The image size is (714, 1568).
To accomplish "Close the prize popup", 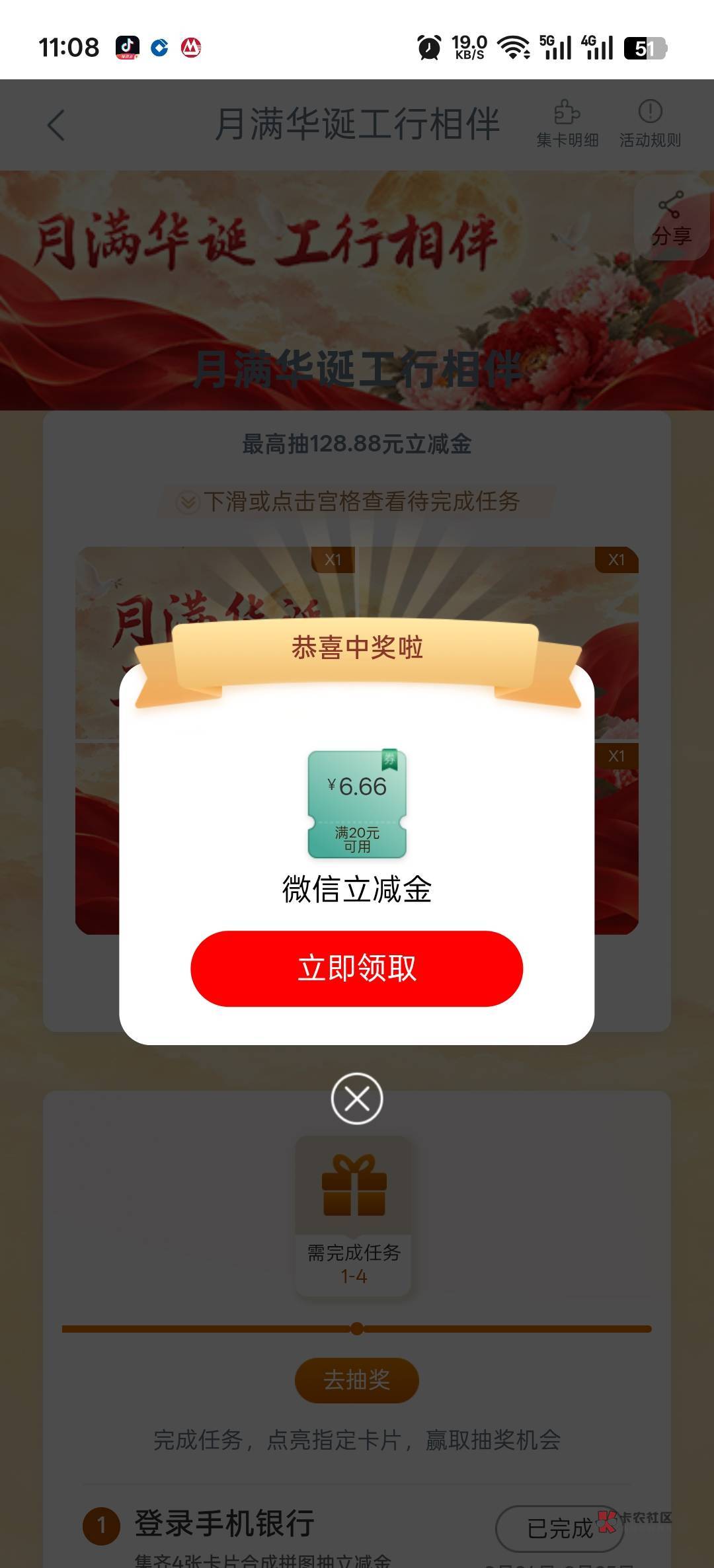I will click(357, 1099).
